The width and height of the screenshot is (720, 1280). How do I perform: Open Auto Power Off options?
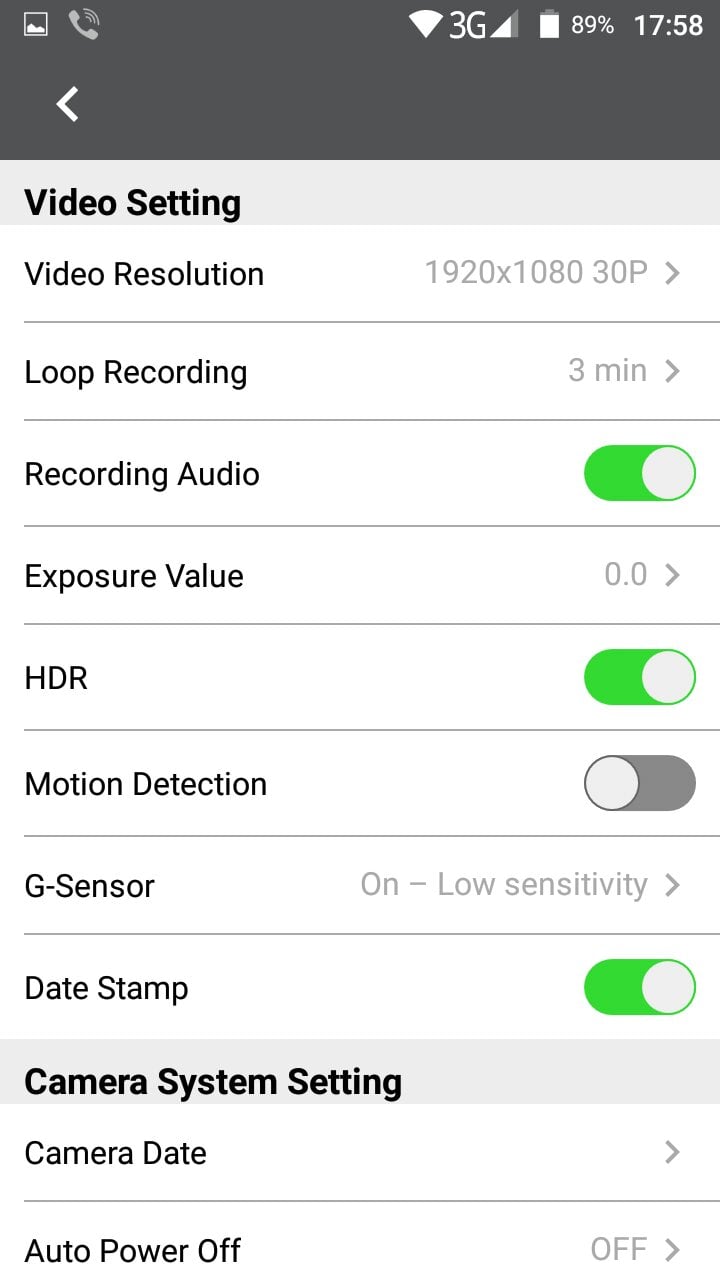point(360,1249)
